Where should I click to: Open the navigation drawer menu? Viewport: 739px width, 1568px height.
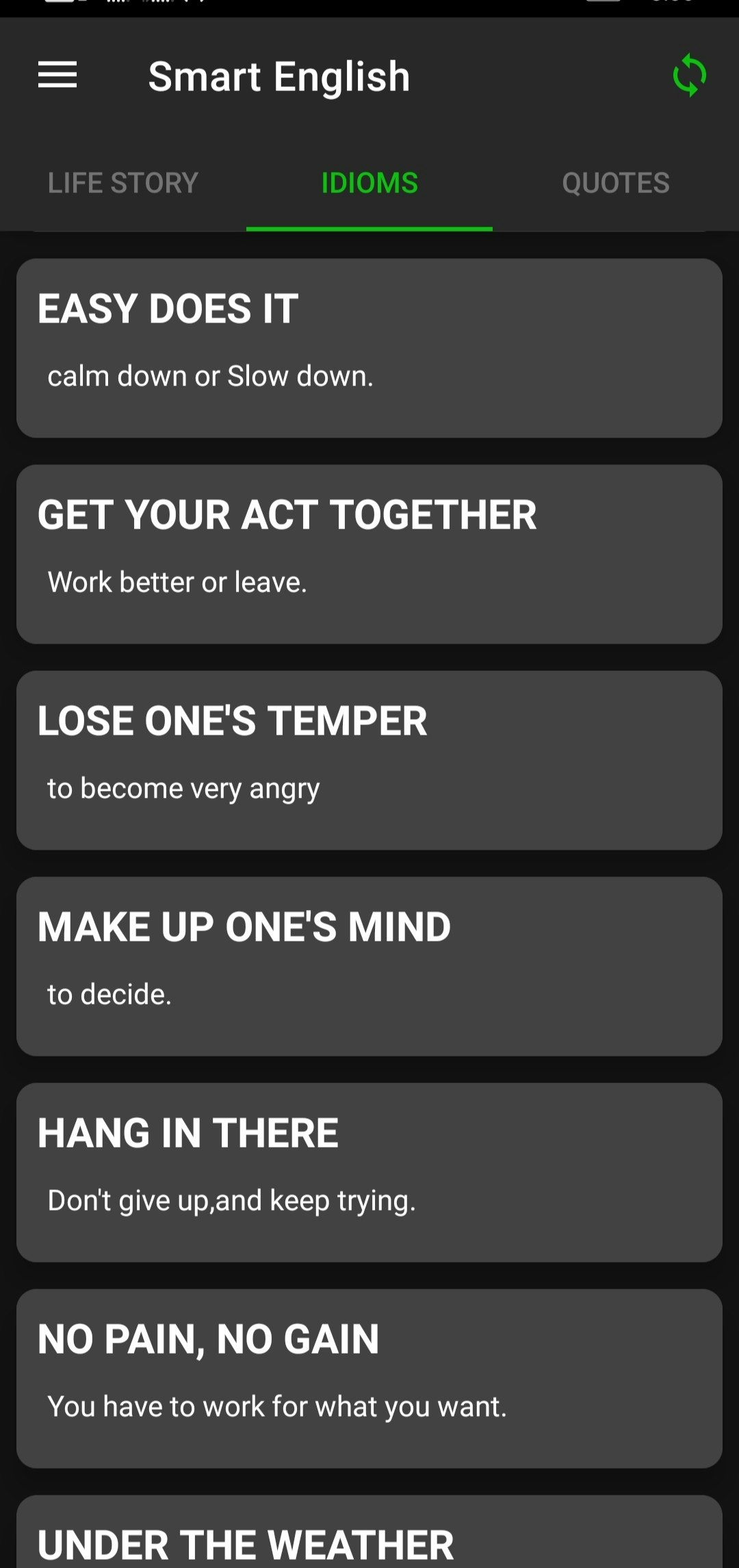pyautogui.click(x=58, y=77)
